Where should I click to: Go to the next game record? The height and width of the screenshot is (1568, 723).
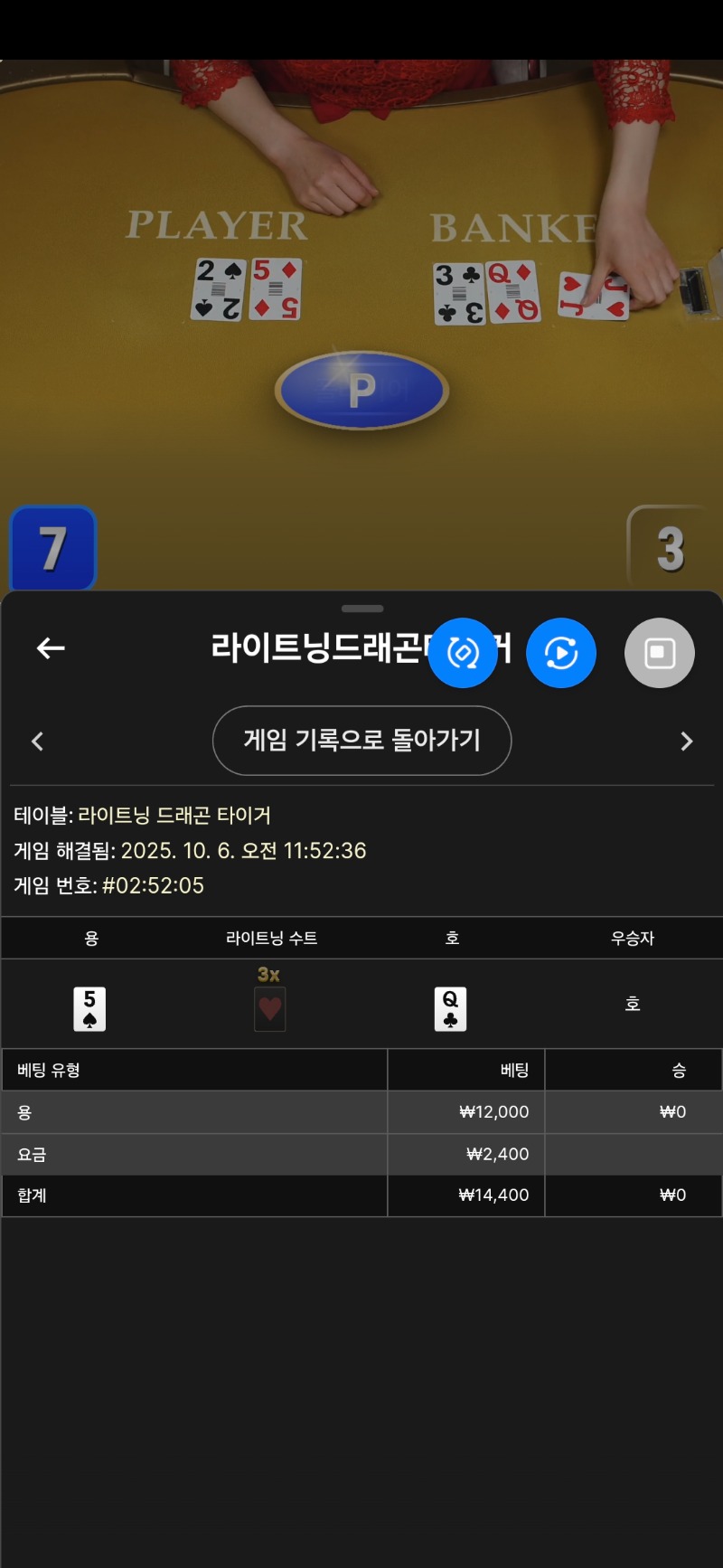(686, 741)
